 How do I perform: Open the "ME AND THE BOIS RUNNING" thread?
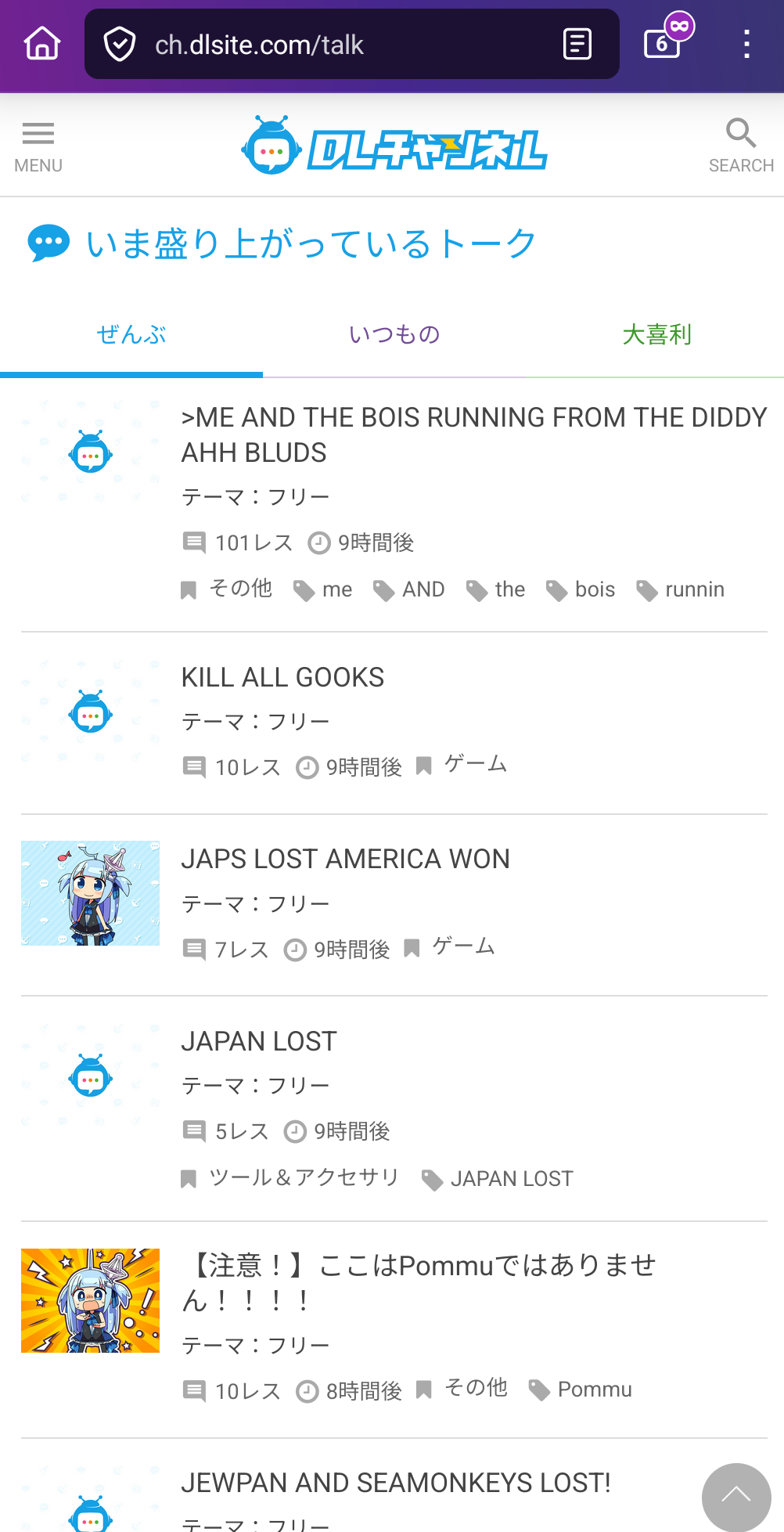click(473, 434)
